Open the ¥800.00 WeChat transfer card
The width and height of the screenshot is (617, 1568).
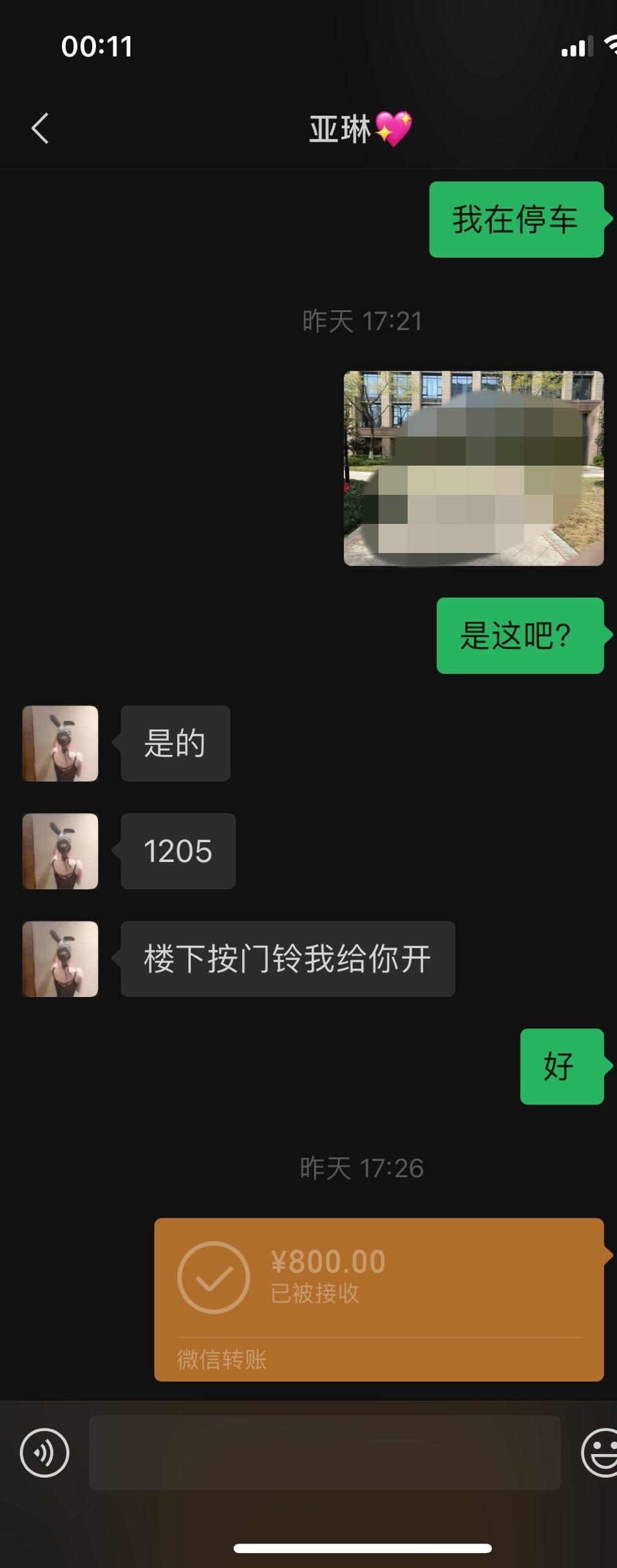379,1298
